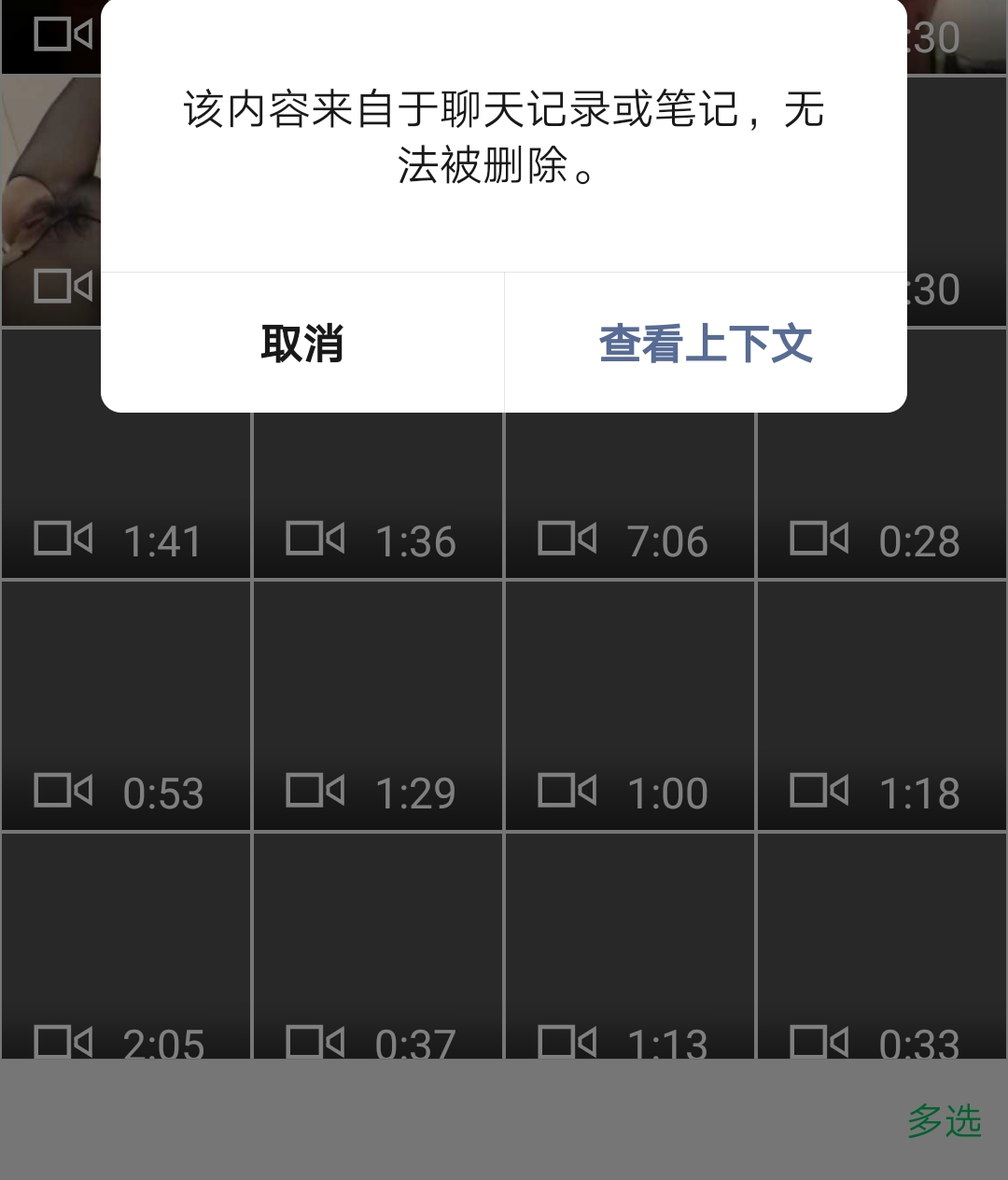Viewport: 1008px width, 1180px height.
Task: Open the 7:06 video tile
Action: [630, 497]
